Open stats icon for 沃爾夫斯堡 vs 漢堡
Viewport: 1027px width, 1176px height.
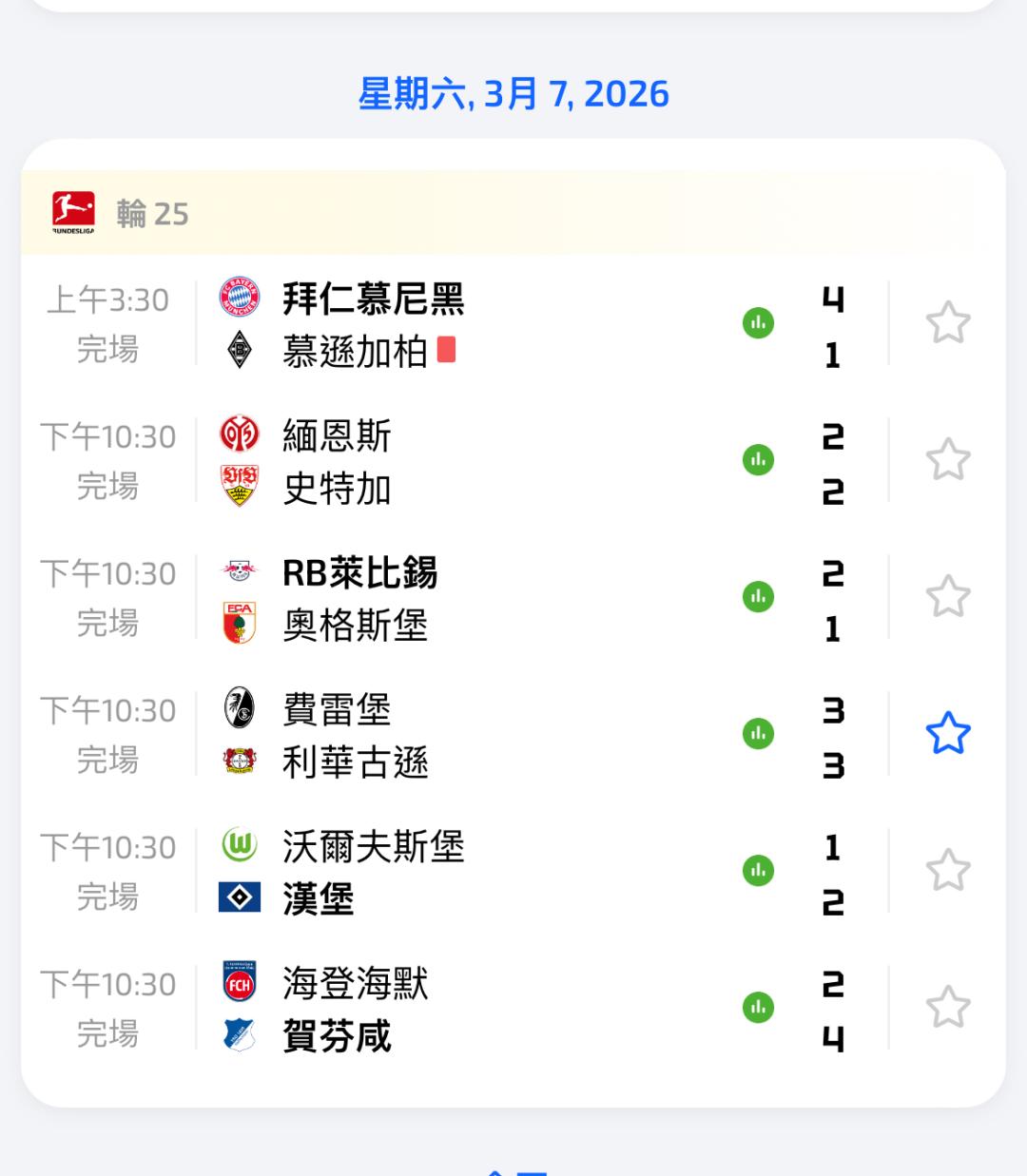coord(758,872)
